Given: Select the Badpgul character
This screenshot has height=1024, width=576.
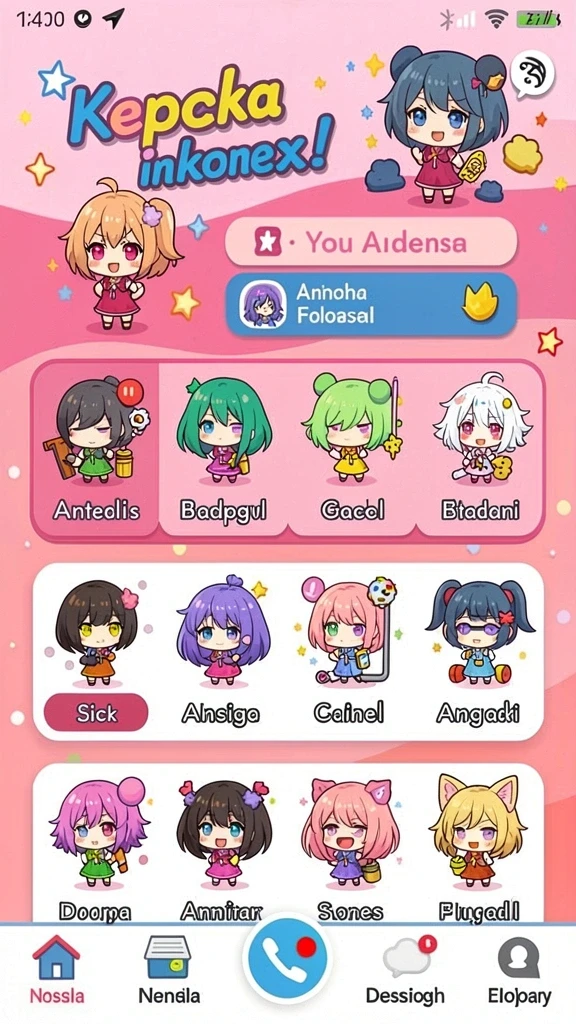Looking at the screenshot, I should (223, 449).
